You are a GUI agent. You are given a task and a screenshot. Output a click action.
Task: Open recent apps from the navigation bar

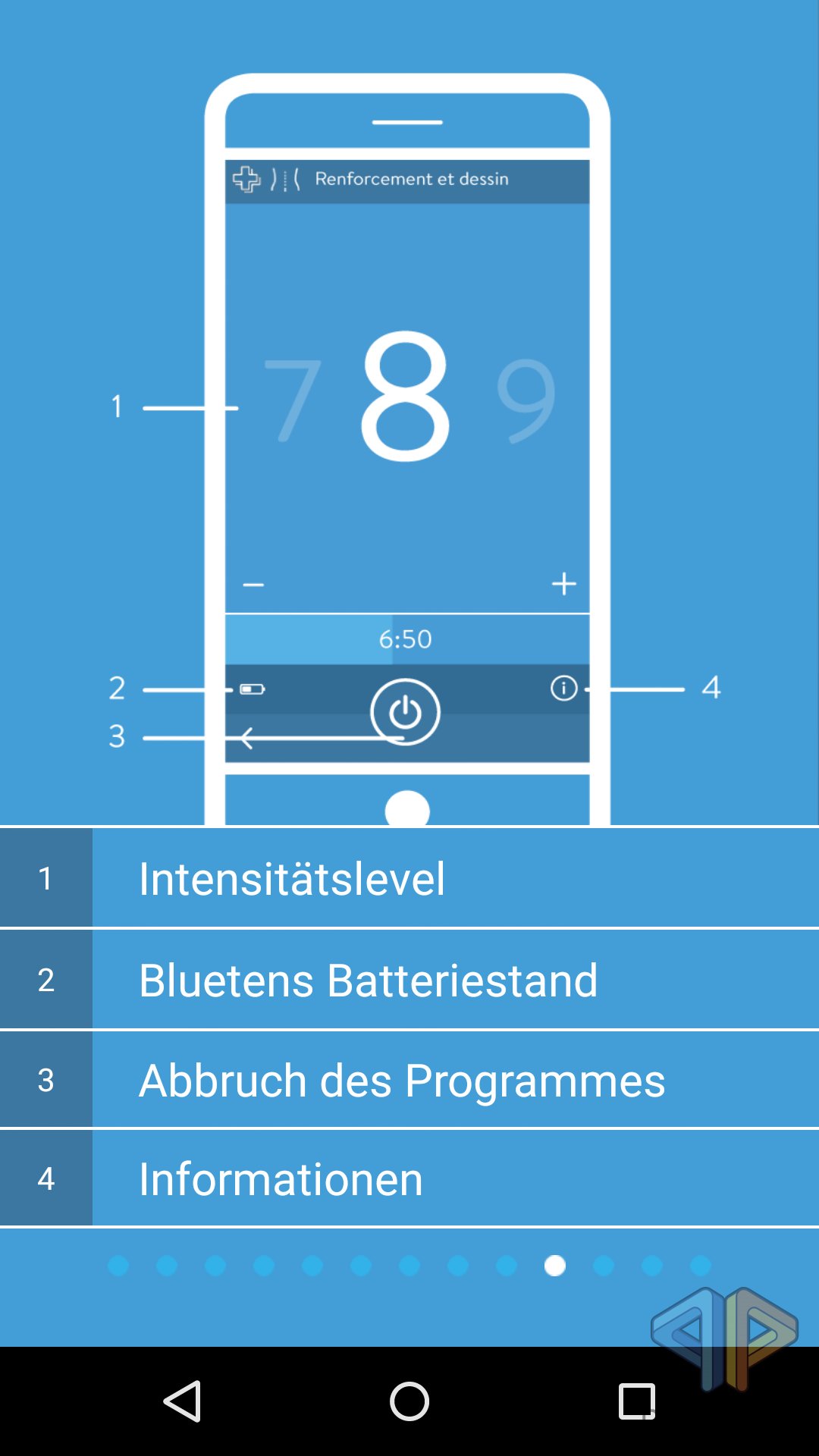(637, 1401)
